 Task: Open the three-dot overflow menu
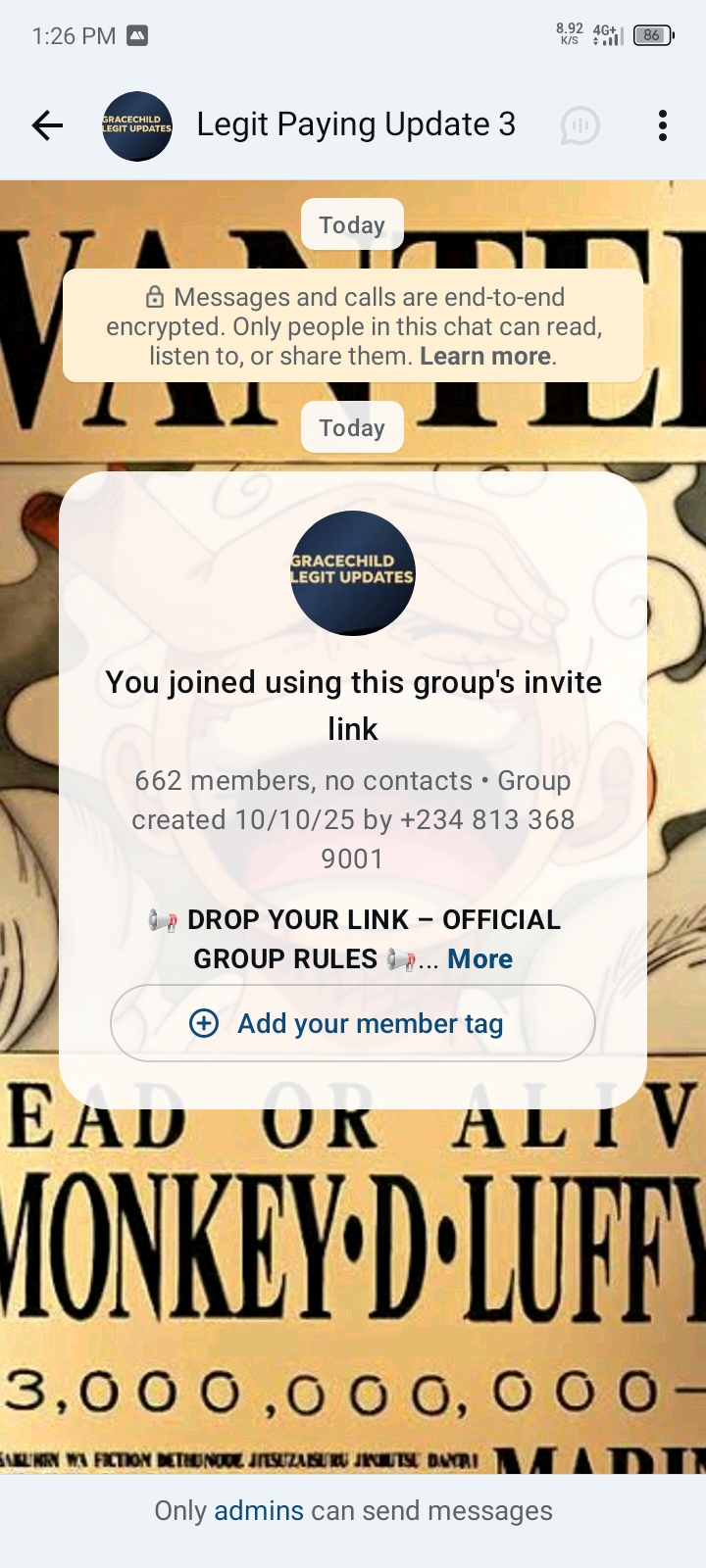(x=663, y=125)
